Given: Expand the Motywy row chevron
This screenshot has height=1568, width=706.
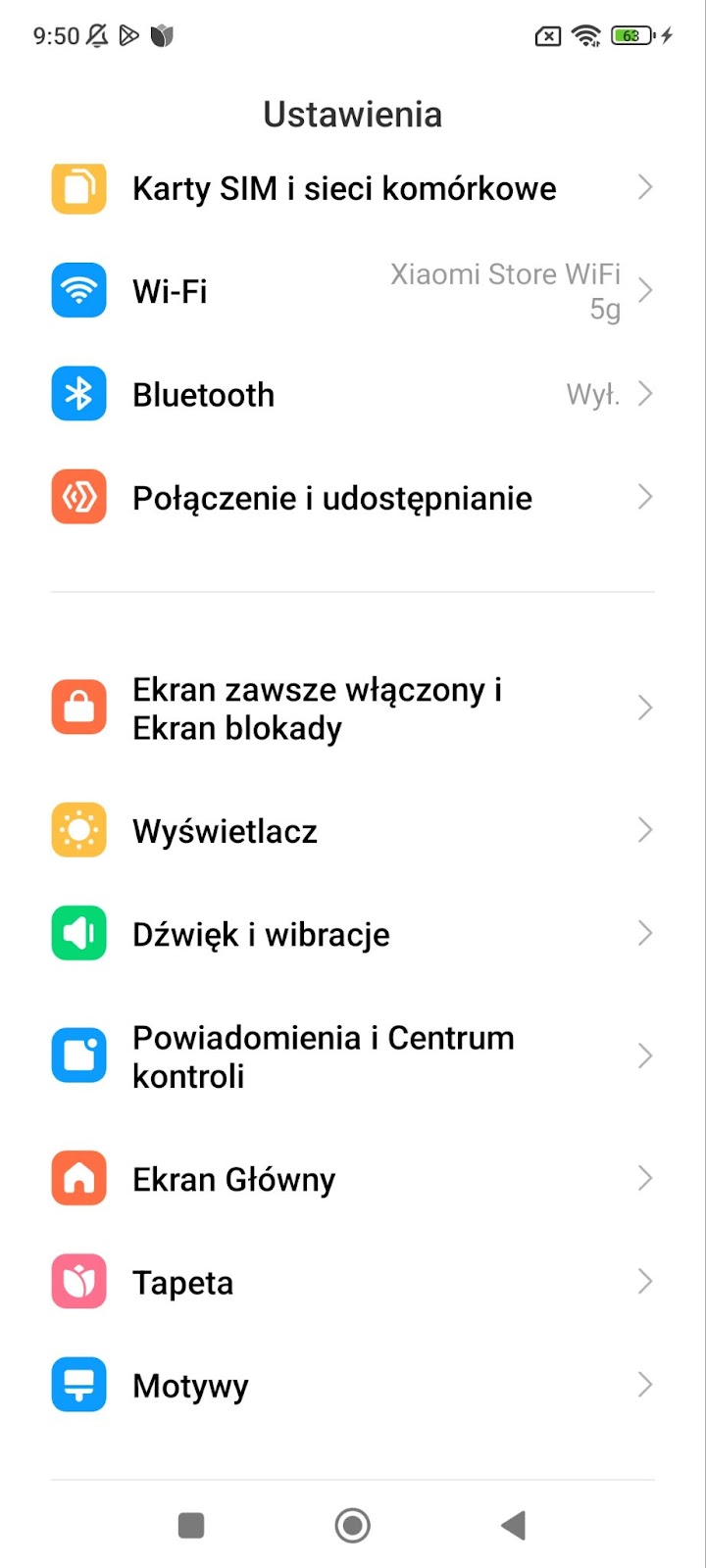Looking at the screenshot, I should coord(646,1385).
